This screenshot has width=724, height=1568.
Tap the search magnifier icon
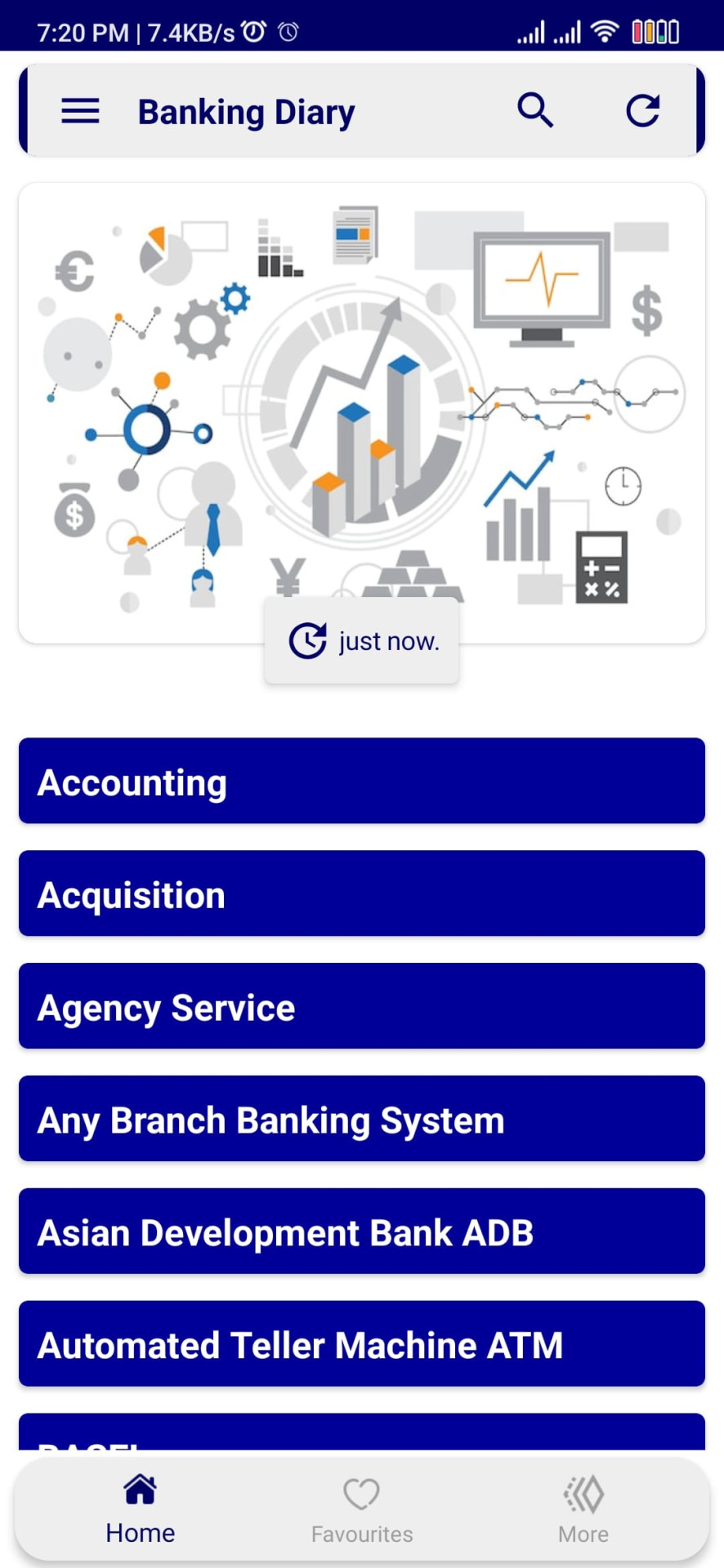[x=535, y=110]
